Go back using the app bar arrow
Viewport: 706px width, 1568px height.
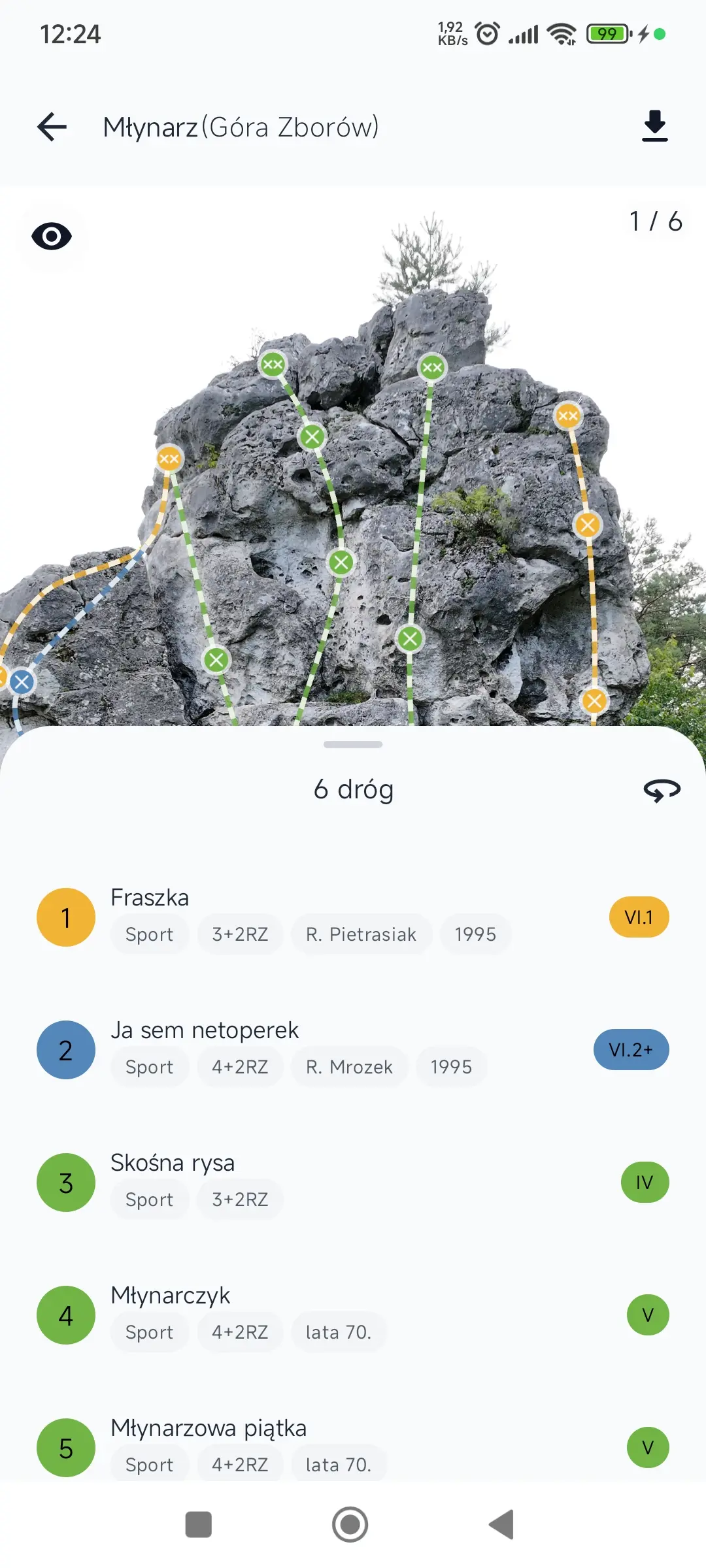coord(52,127)
